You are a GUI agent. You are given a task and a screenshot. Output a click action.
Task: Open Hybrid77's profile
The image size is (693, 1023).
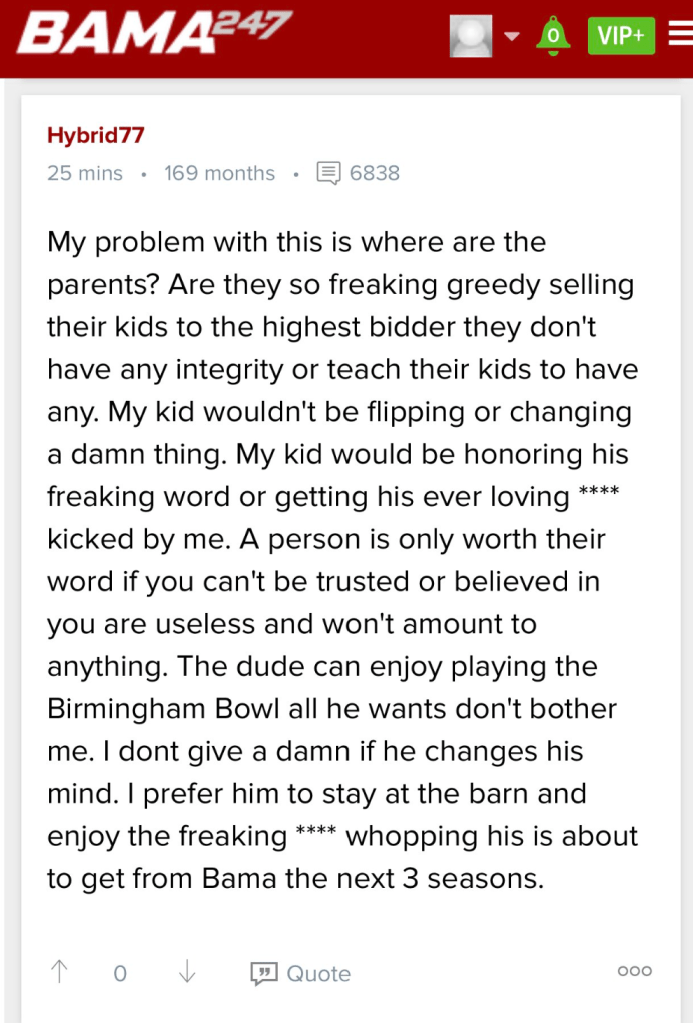pos(96,135)
